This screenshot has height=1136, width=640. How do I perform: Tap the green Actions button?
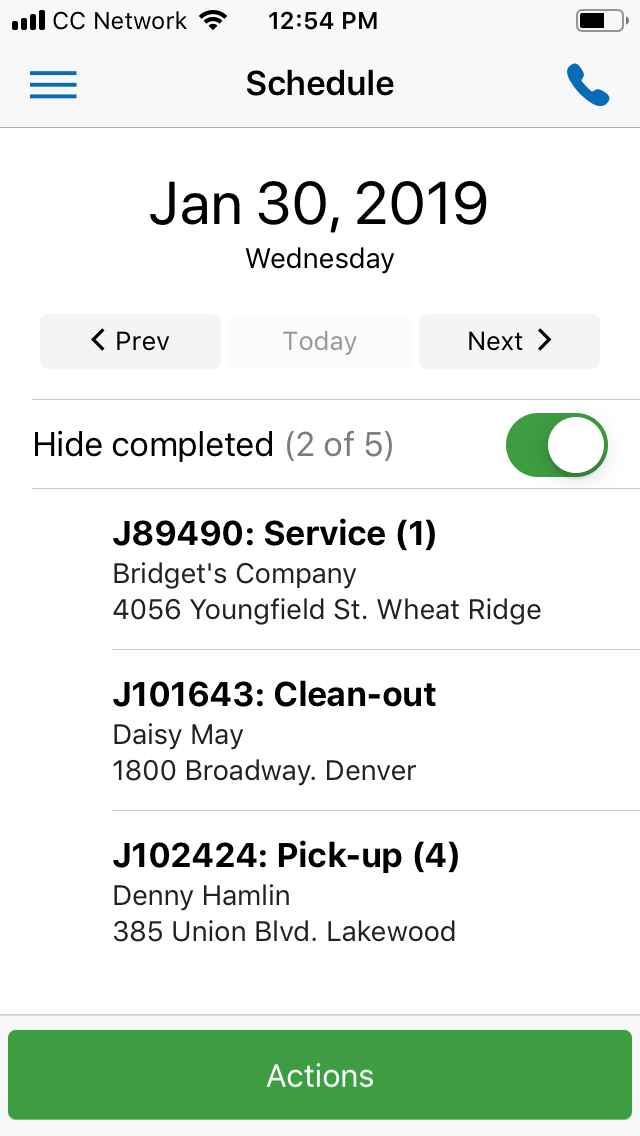click(x=320, y=1075)
